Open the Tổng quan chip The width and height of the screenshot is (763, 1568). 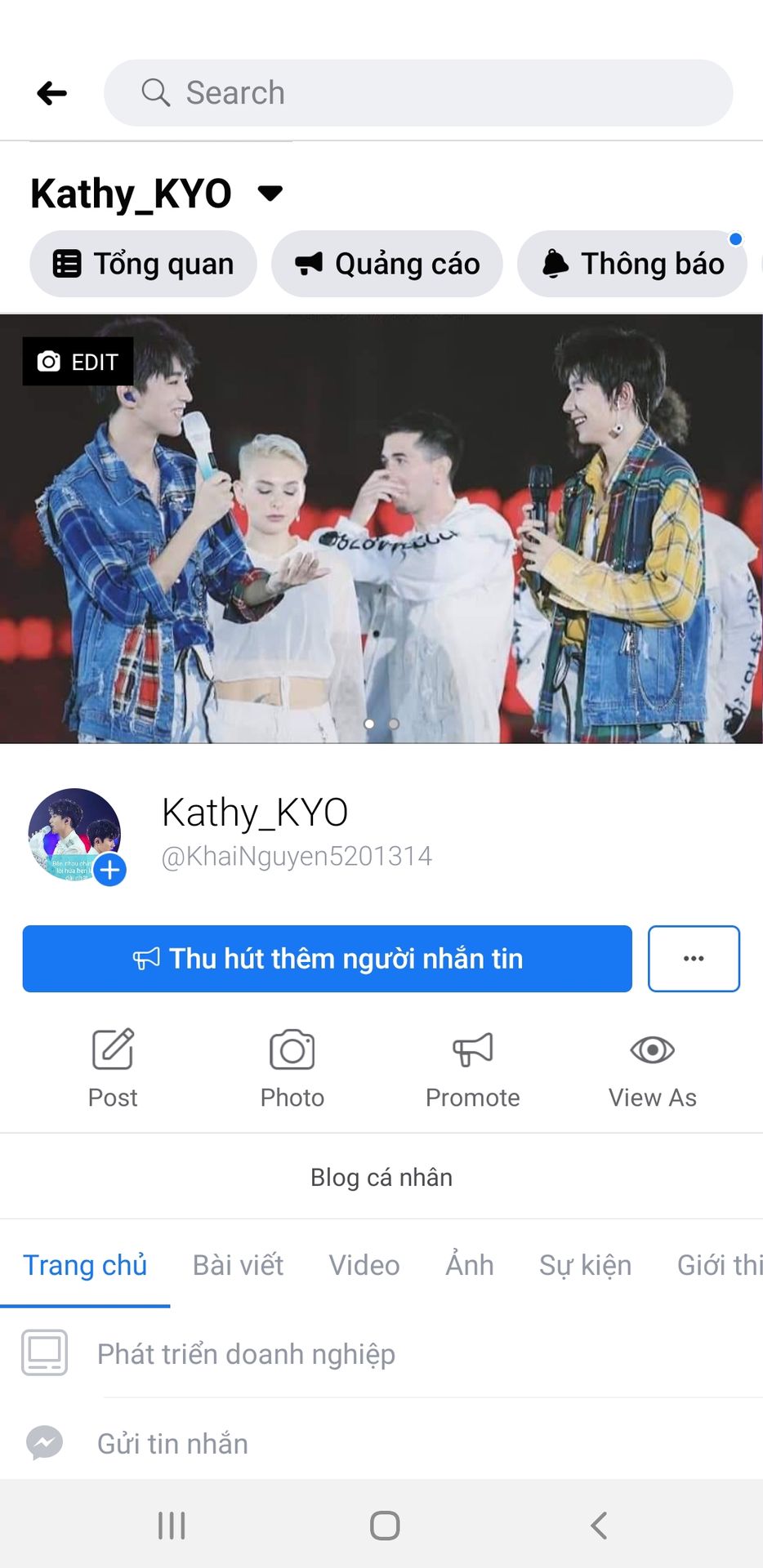[x=143, y=264]
